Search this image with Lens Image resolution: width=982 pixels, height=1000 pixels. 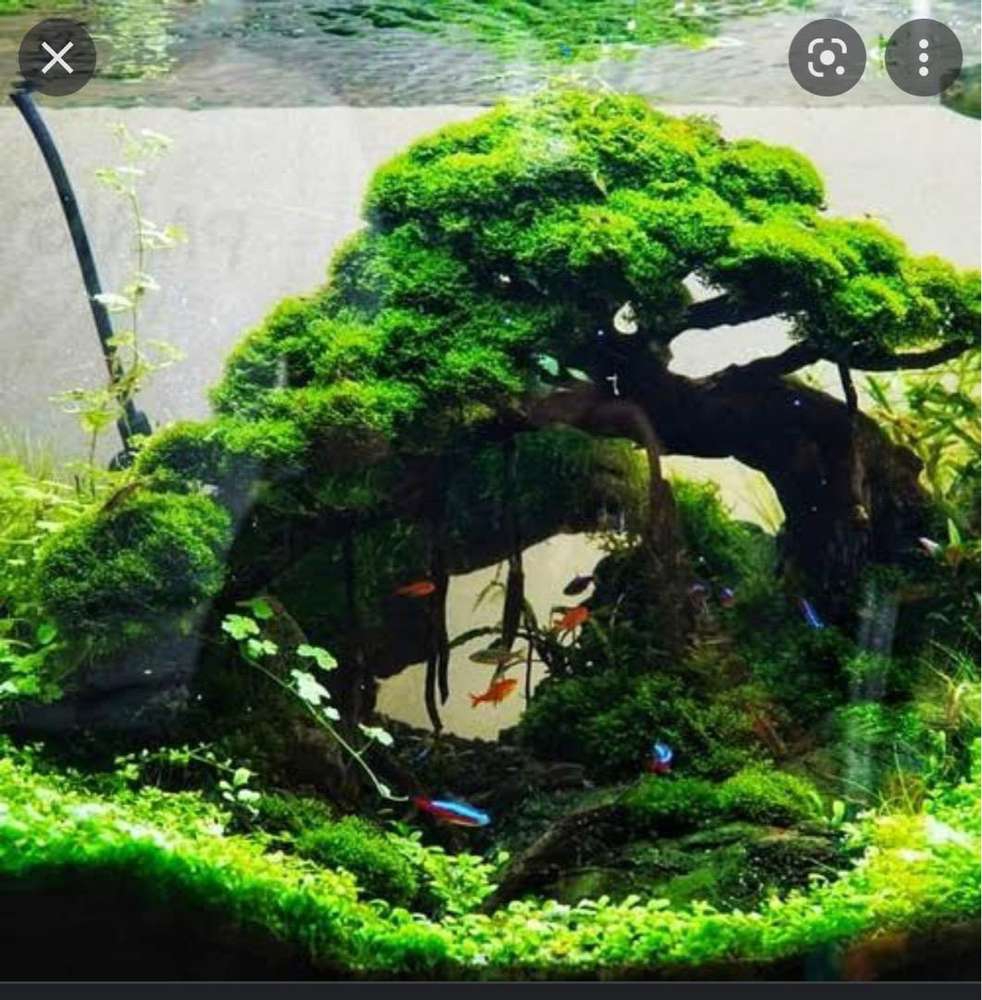pos(827,57)
